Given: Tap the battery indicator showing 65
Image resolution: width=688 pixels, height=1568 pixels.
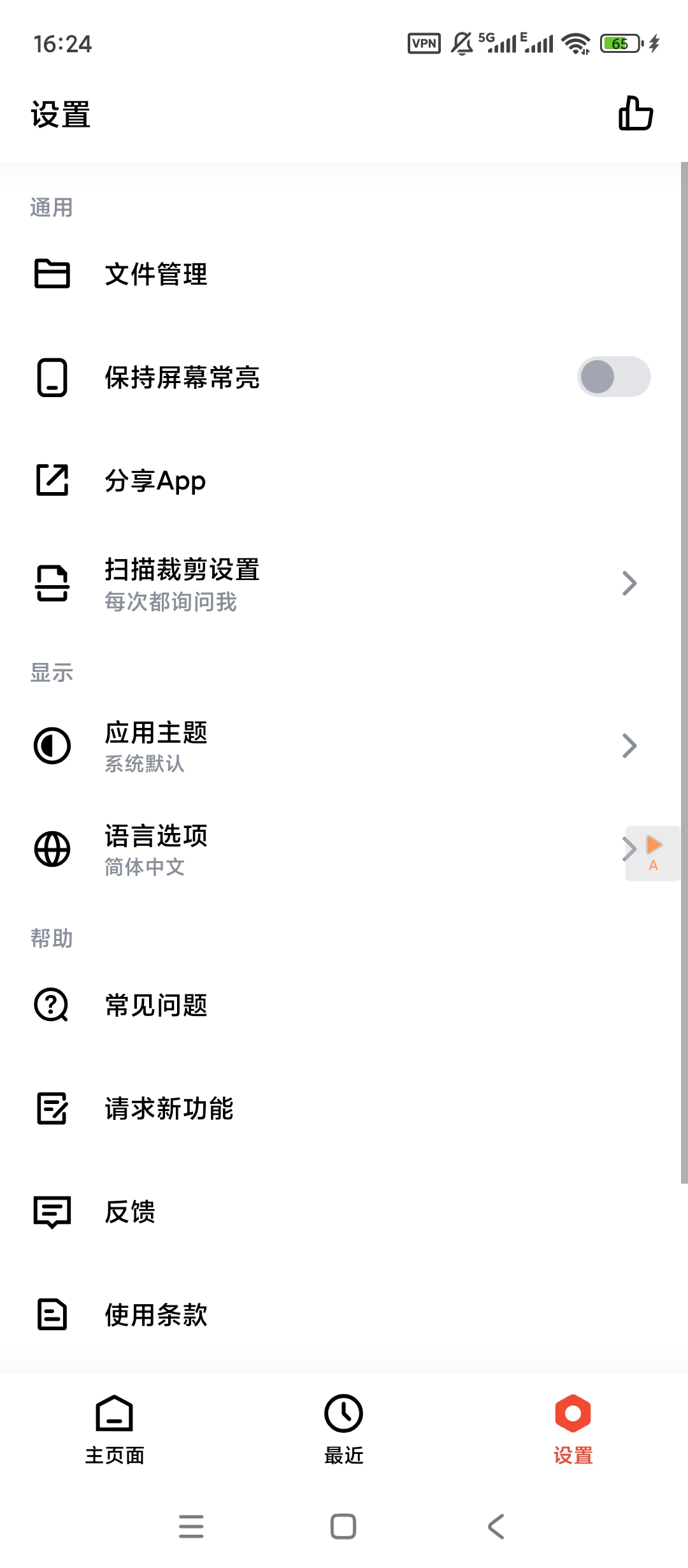Looking at the screenshot, I should [x=619, y=43].
